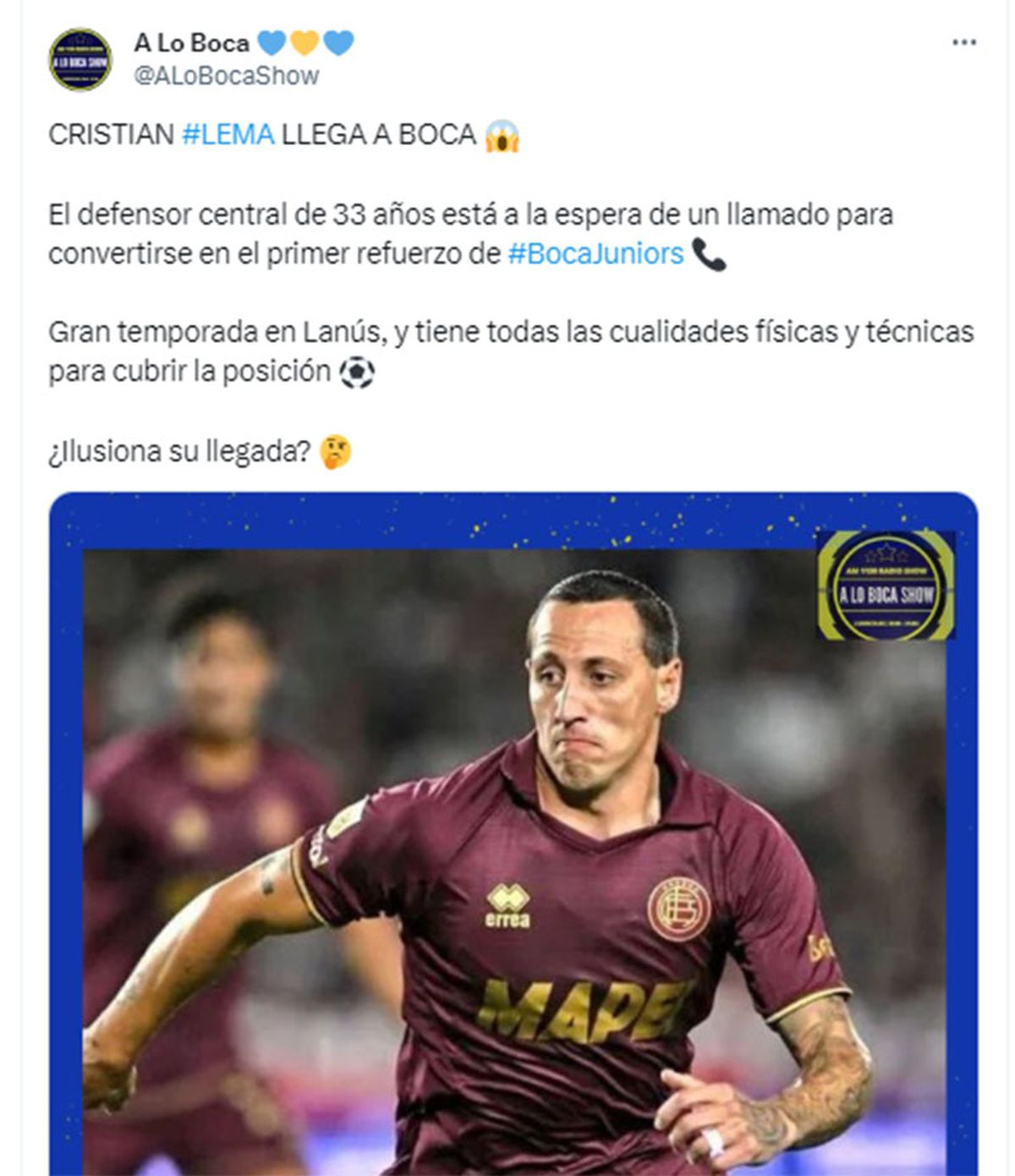Open the tweet's three-dot overflow menu
The image size is (1015, 1176).
click(963, 42)
